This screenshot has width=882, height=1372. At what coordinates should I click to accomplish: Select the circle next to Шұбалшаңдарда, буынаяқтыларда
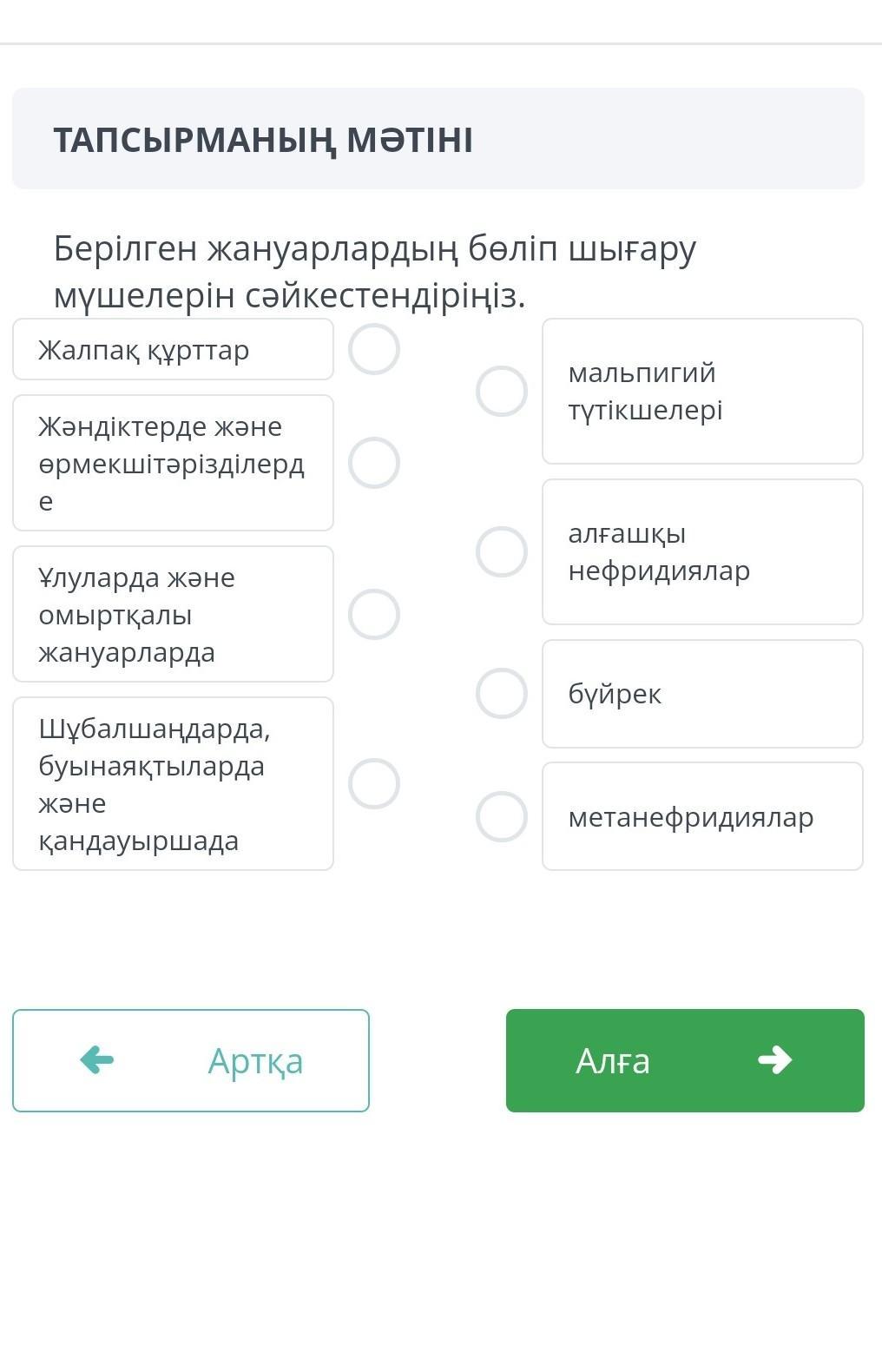click(374, 784)
